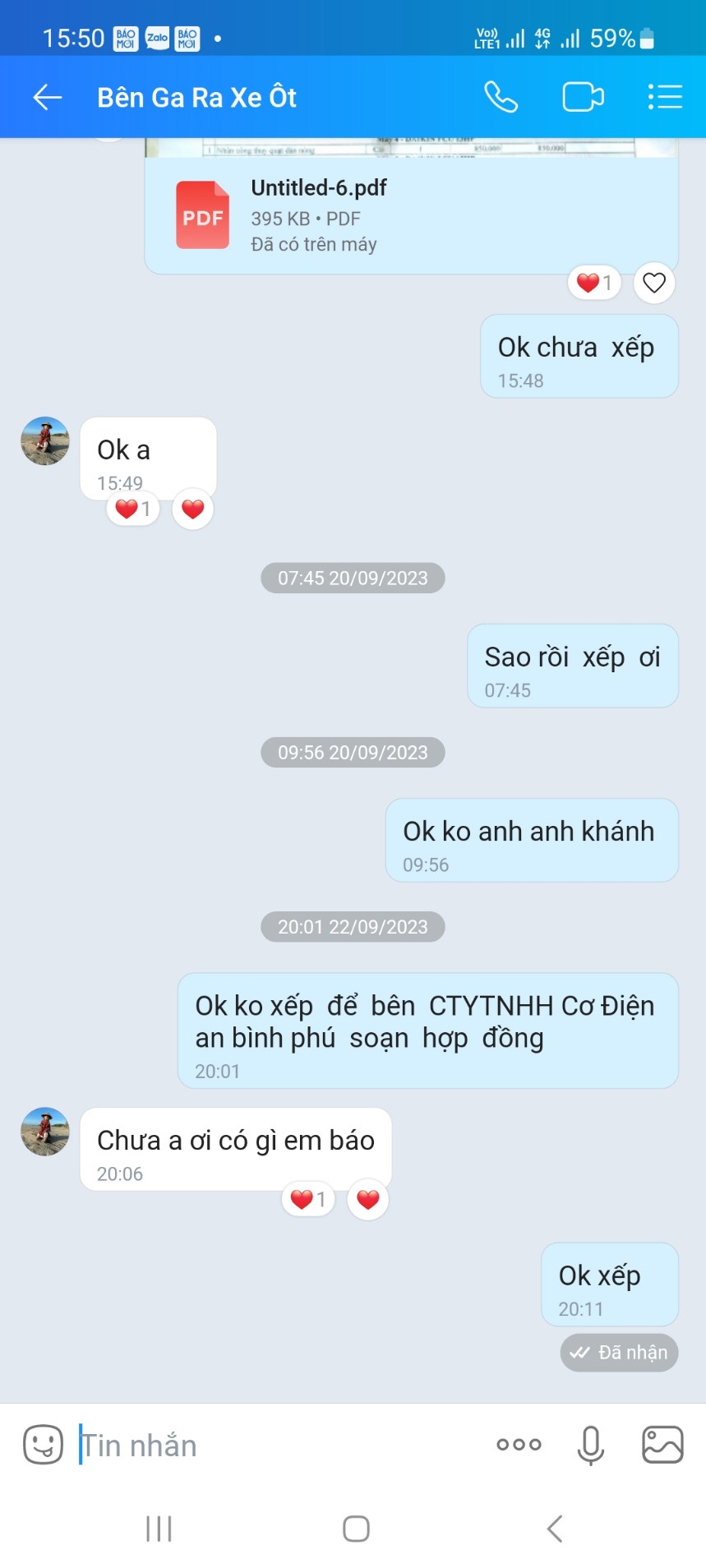
Task: Focus the Tin nhắn message field
Action: coord(279,1445)
